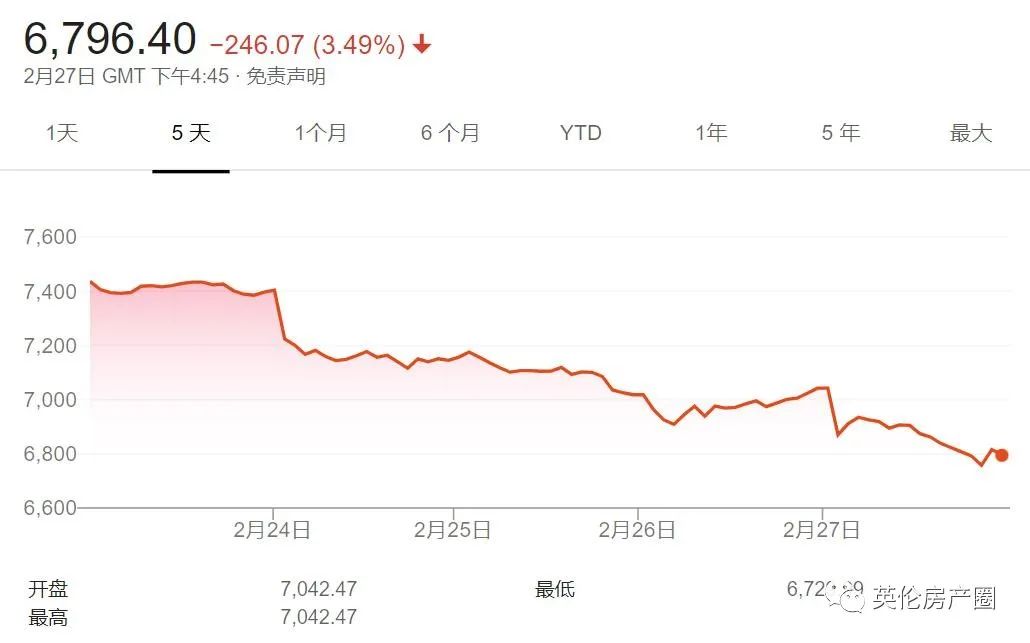The width and height of the screenshot is (1030, 643).
Task: View the YTD chart range
Action: tap(580, 133)
